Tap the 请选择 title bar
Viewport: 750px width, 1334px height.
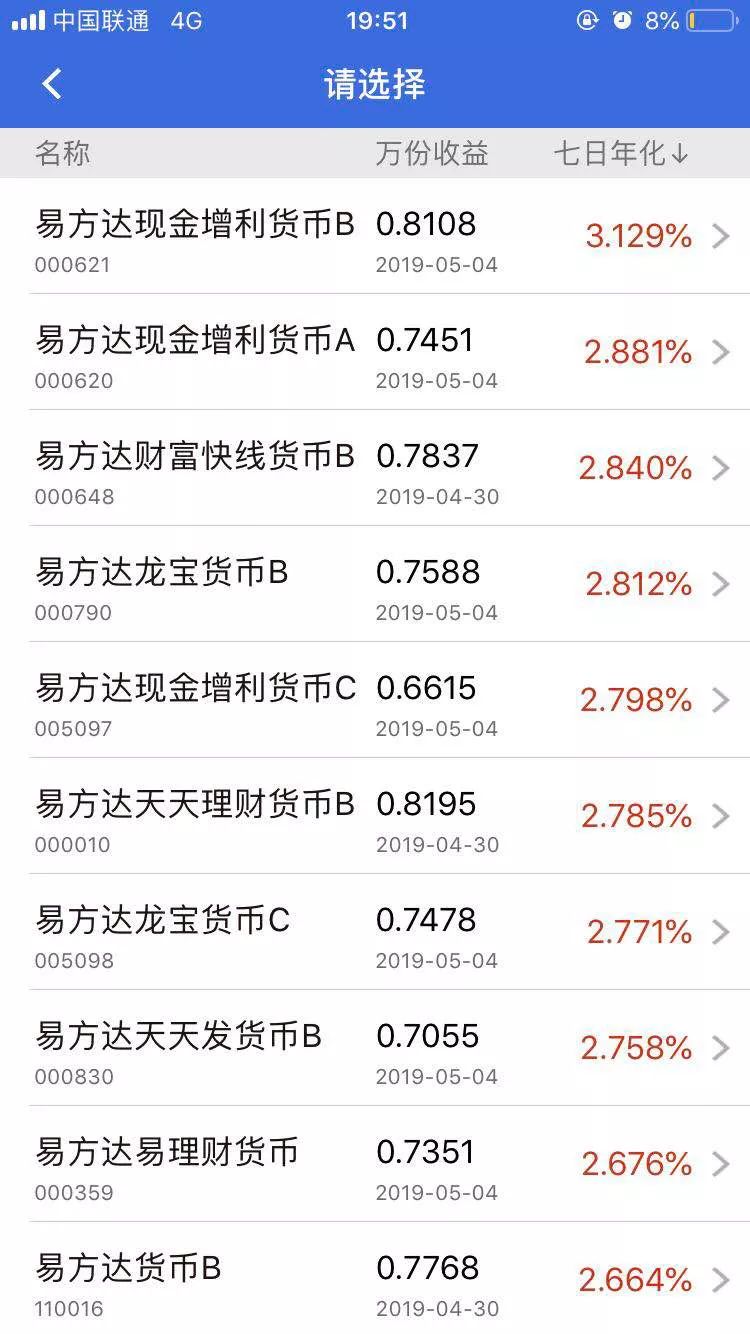click(x=375, y=85)
